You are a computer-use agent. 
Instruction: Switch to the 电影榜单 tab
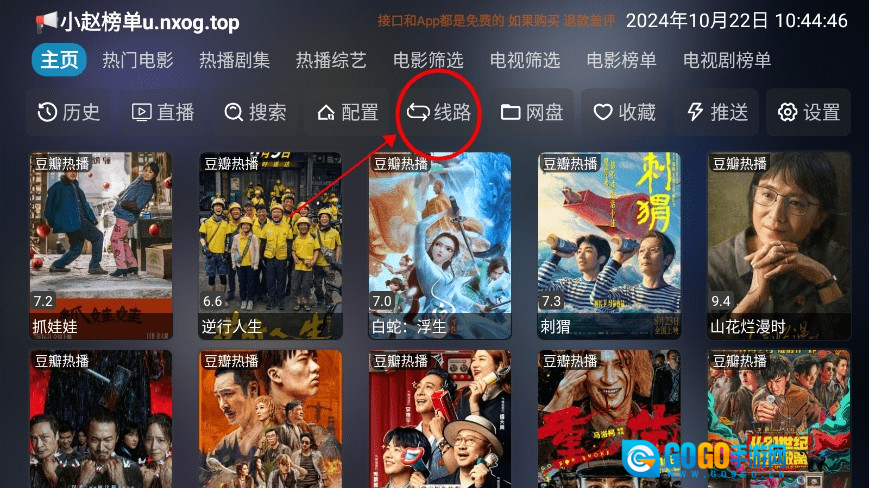[x=621, y=60]
